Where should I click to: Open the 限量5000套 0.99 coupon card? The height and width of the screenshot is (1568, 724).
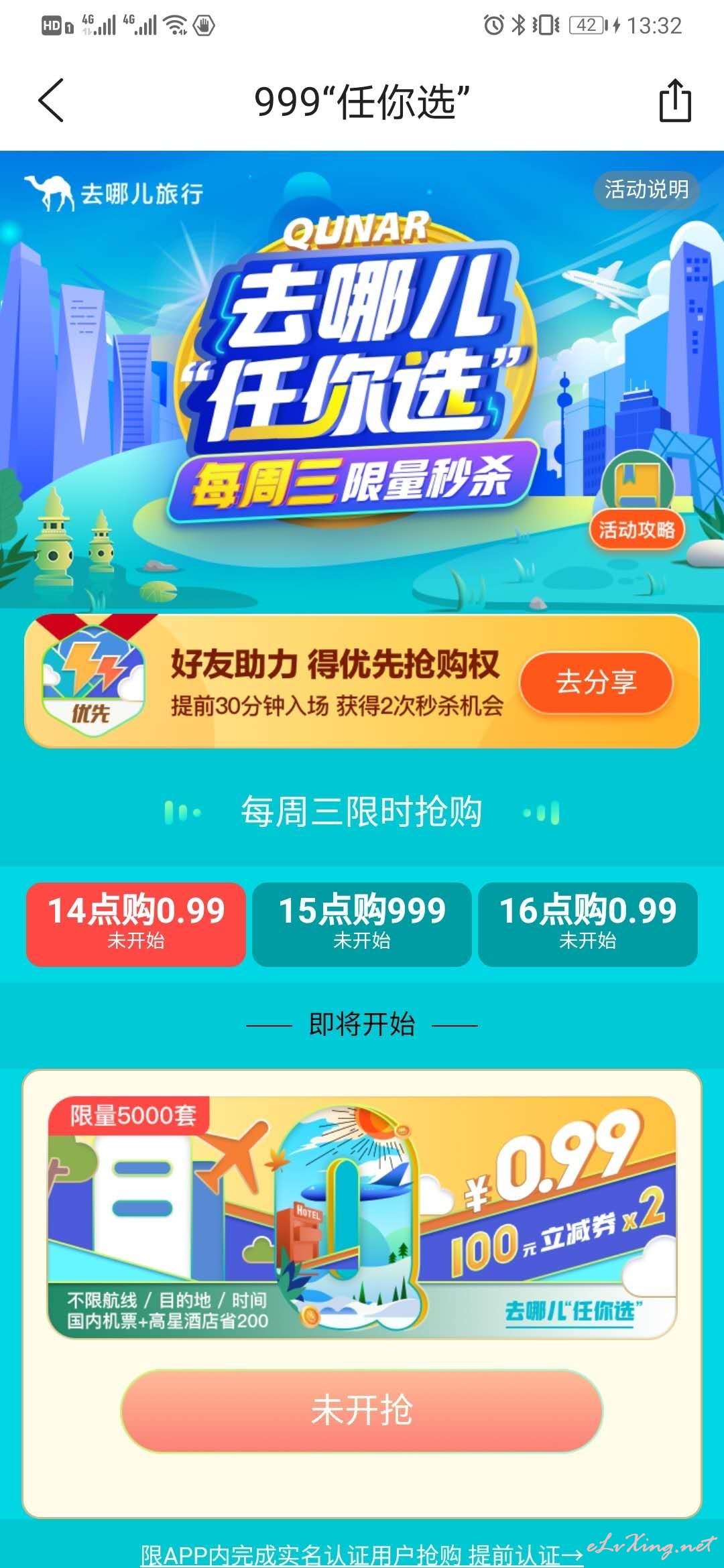362,1217
